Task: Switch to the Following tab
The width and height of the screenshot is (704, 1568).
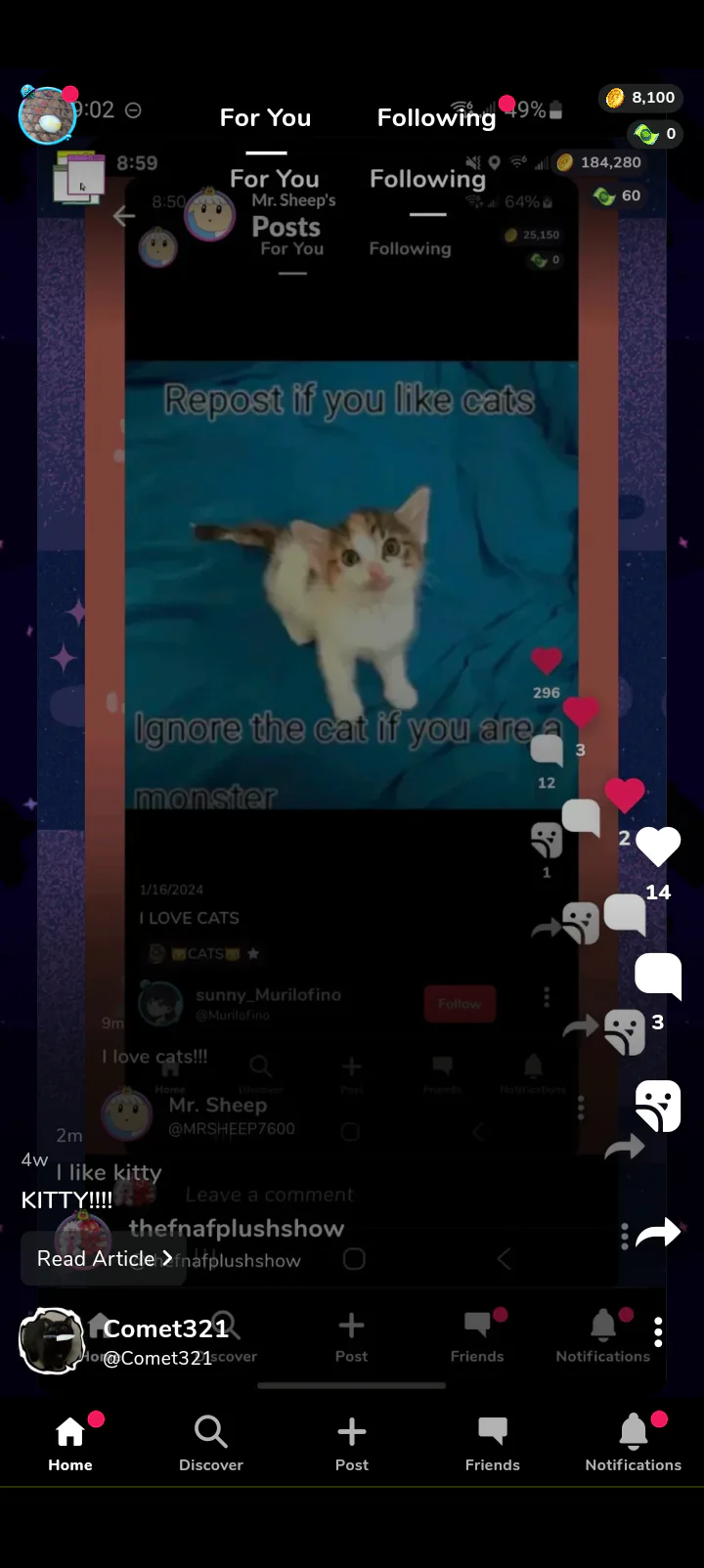Action: 436,117
